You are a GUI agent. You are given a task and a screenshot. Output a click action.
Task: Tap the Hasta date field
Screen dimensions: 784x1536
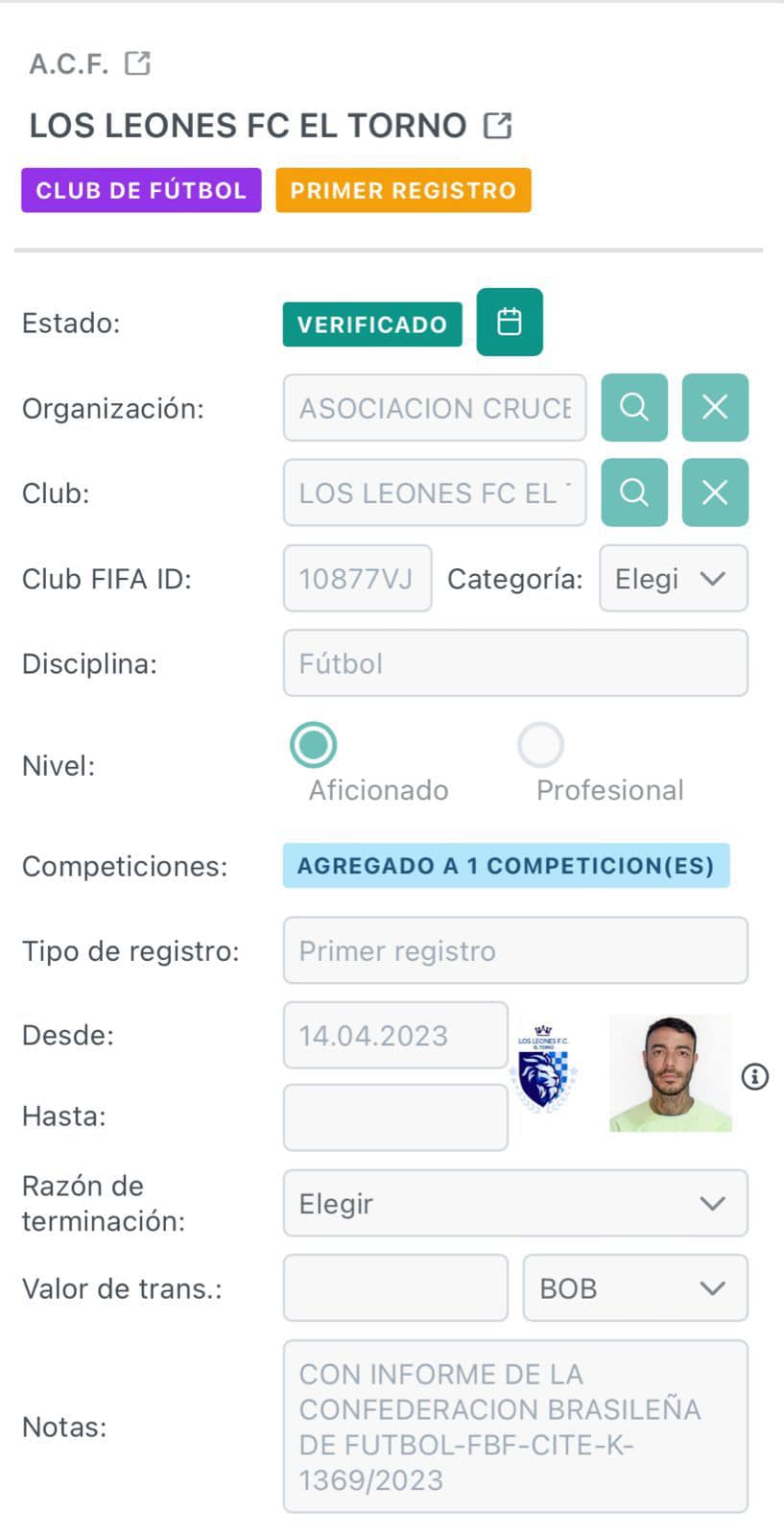395,1117
